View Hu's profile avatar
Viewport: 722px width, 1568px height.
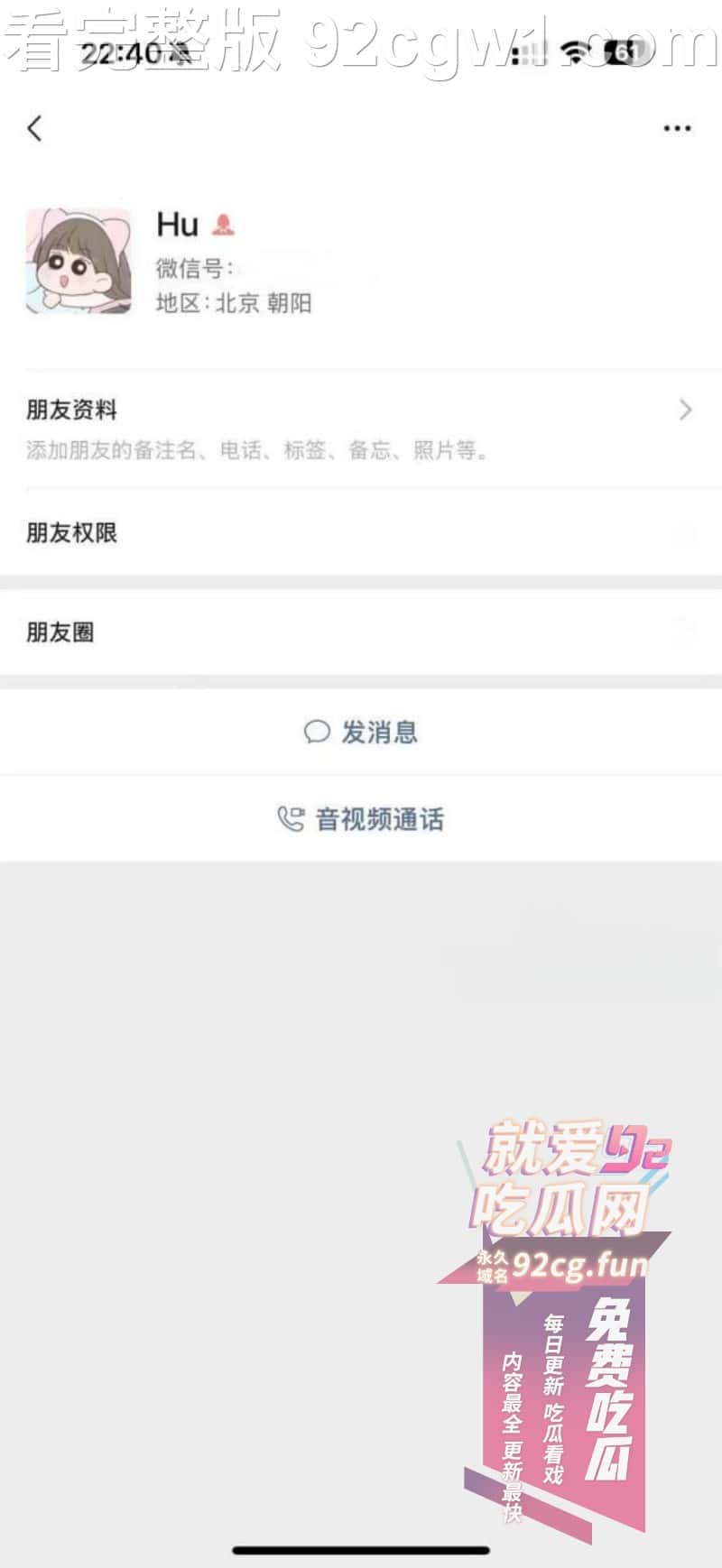[x=79, y=262]
